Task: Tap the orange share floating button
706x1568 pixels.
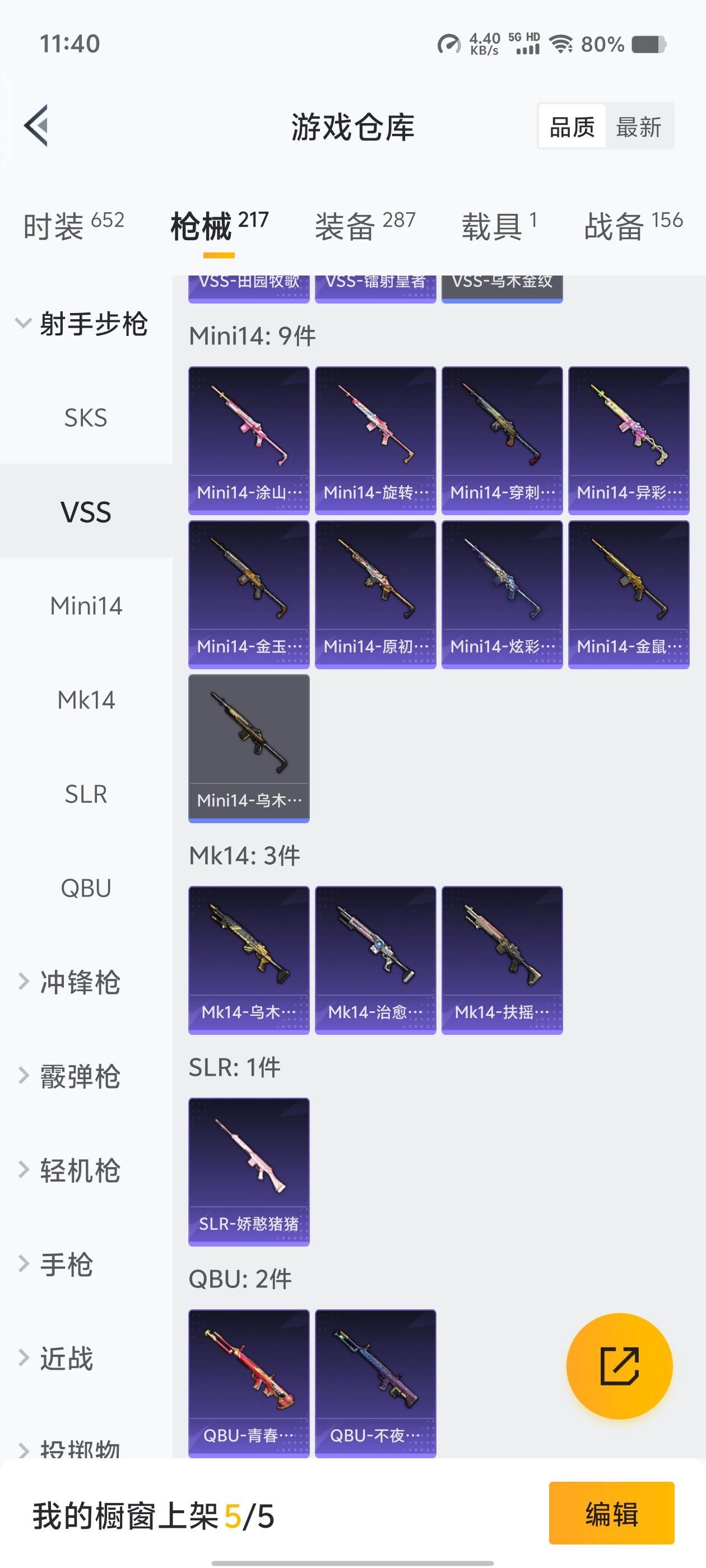Action: pyautogui.click(x=619, y=1366)
